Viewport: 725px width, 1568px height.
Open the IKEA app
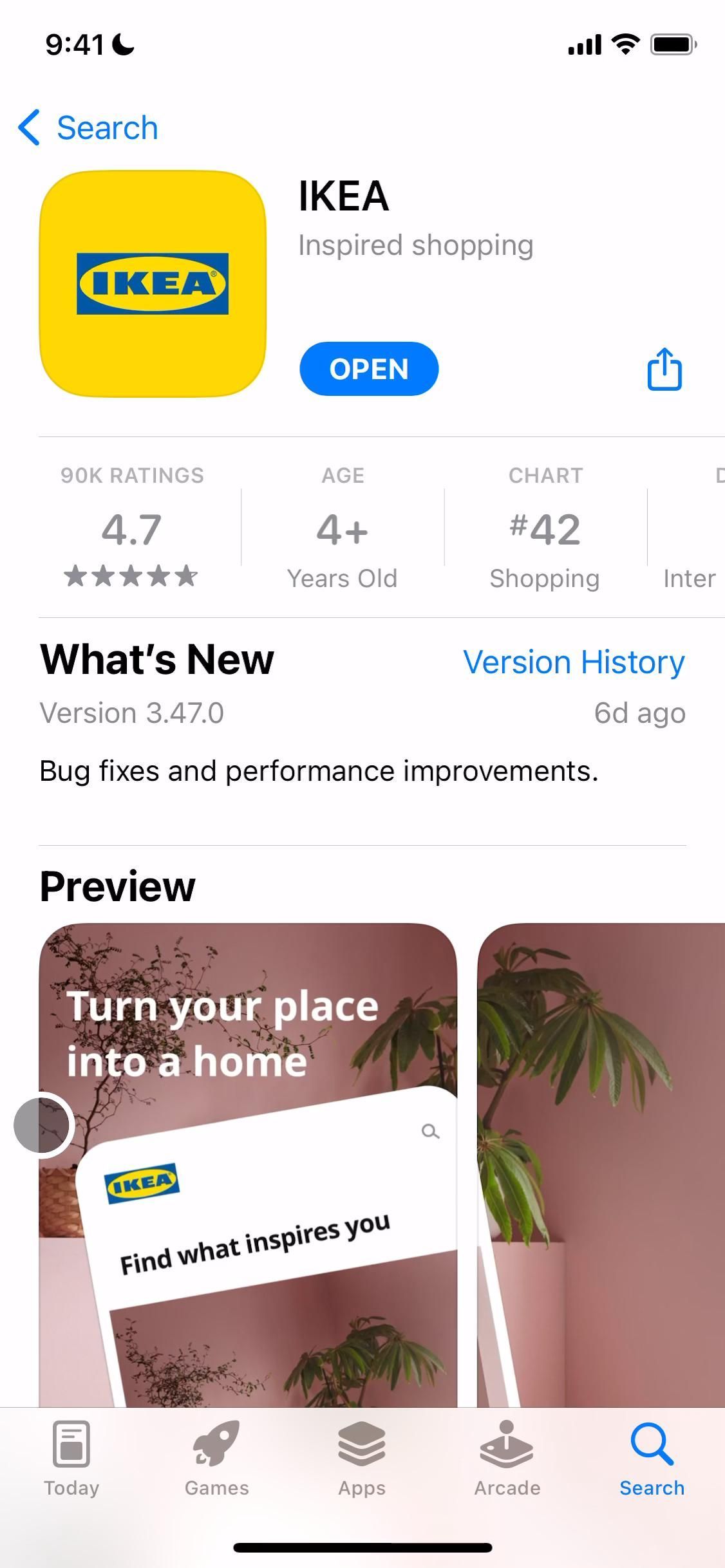368,369
